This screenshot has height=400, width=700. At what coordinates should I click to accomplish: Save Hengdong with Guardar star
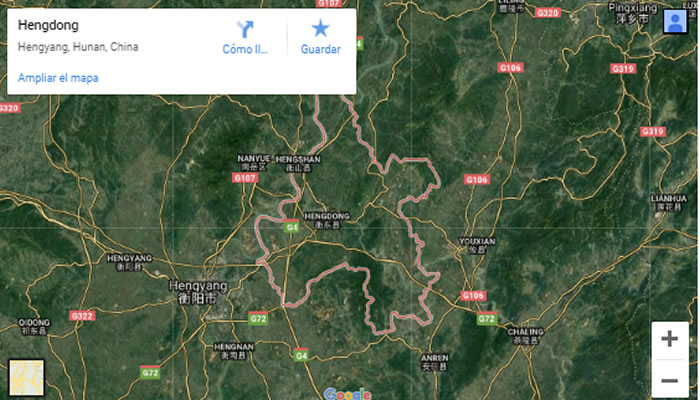click(x=320, y=36)
